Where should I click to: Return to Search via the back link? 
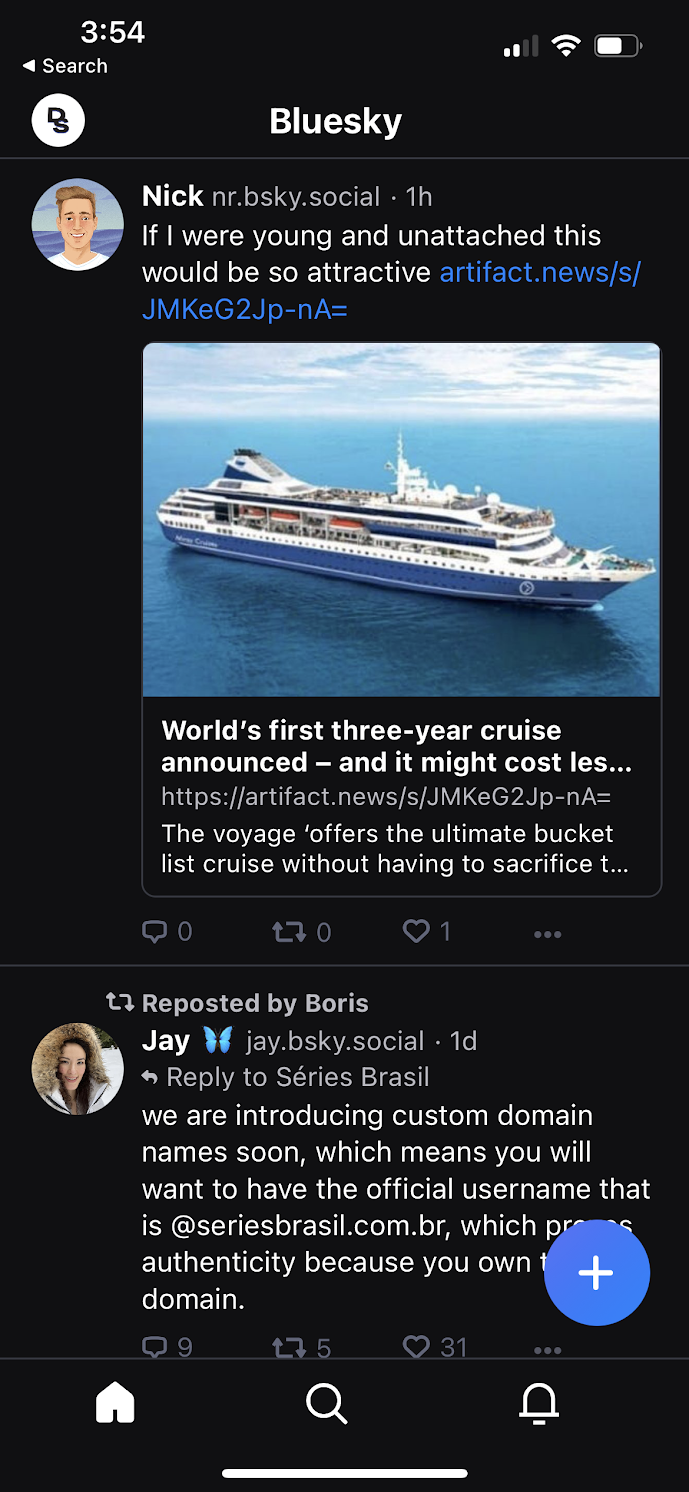pyautogui.click(x=65, y=66)
